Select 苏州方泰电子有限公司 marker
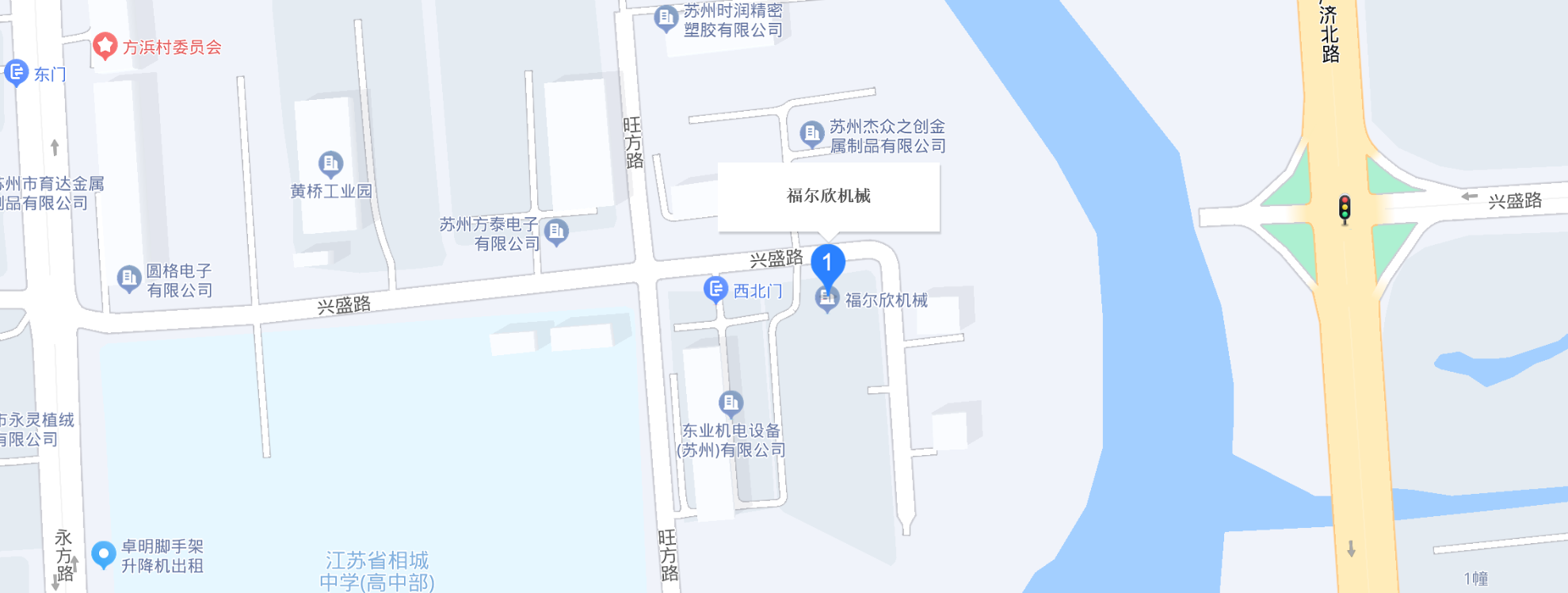This screenshot has height=593, width=1568. click(556, 231)
